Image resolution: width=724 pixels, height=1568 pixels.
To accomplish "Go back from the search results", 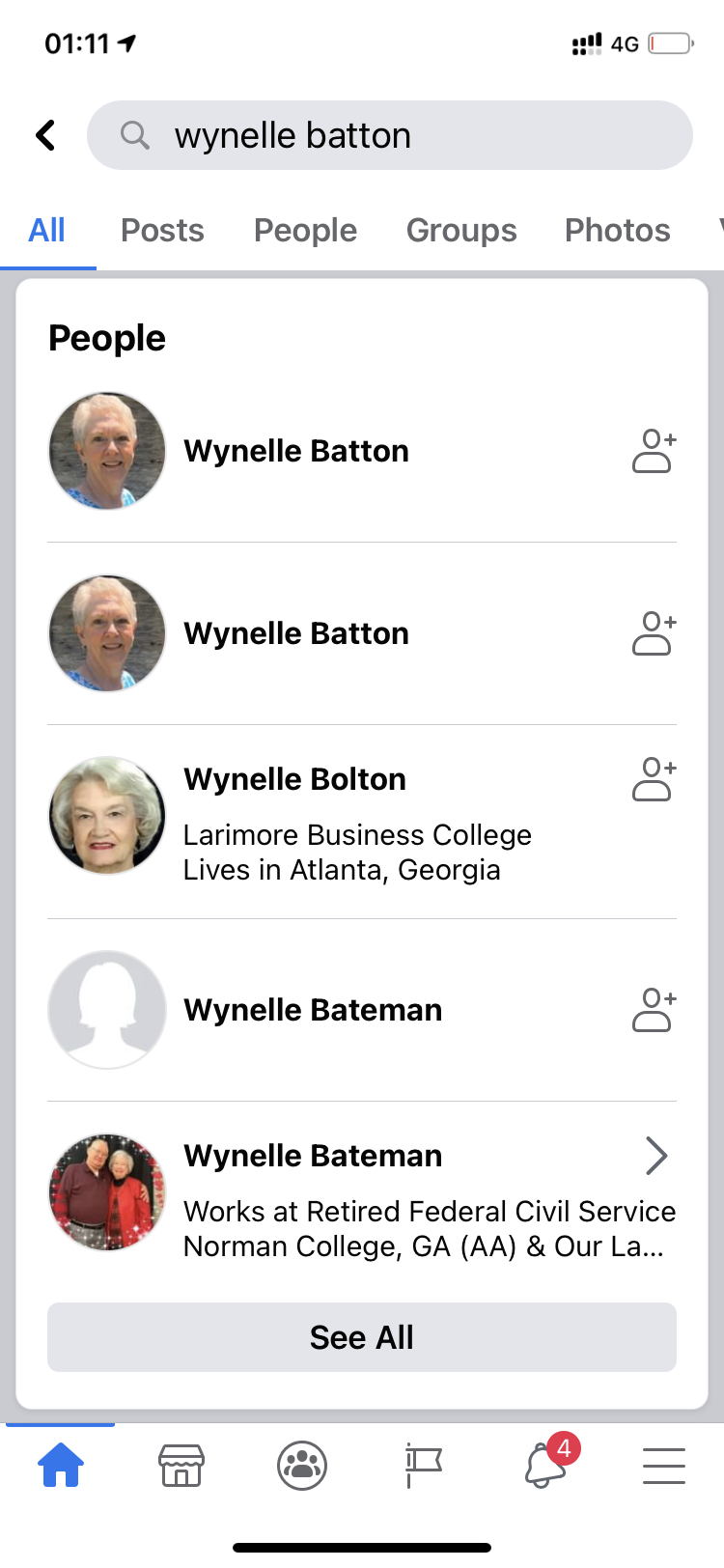I will (45, 135).
